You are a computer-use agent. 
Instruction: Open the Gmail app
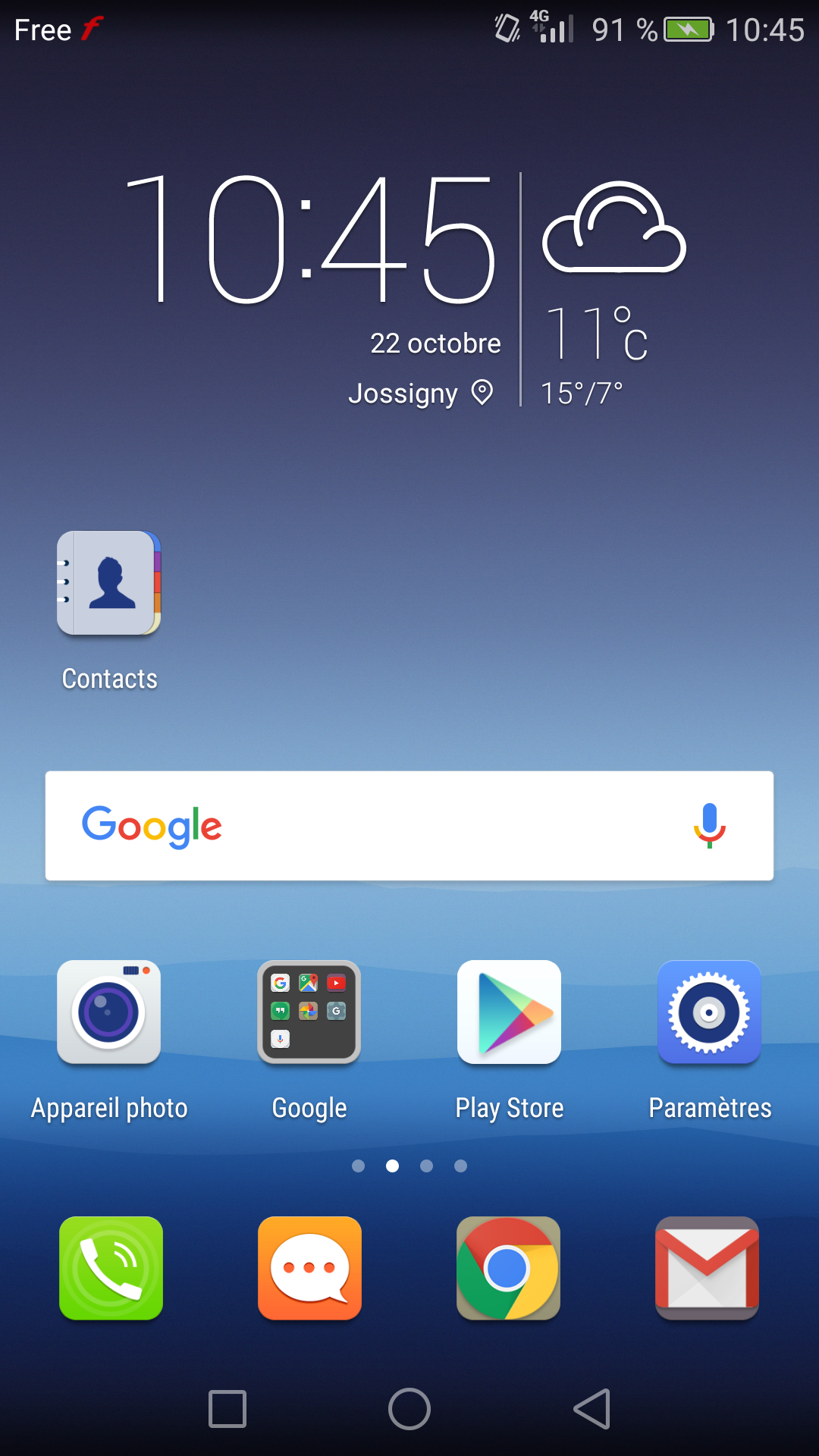tap(707, 1268)
